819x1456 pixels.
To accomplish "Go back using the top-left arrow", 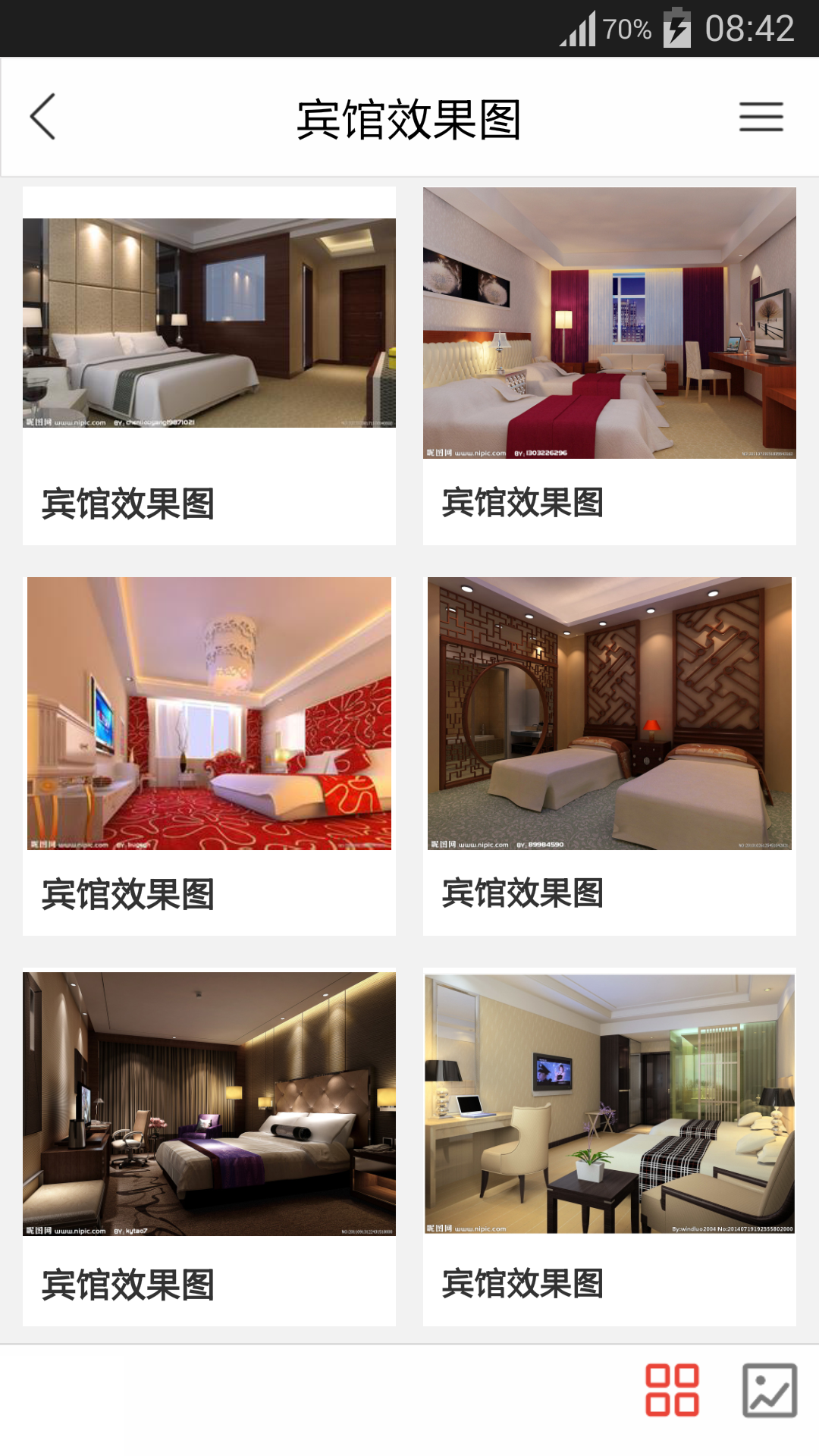I will [42, 117].
